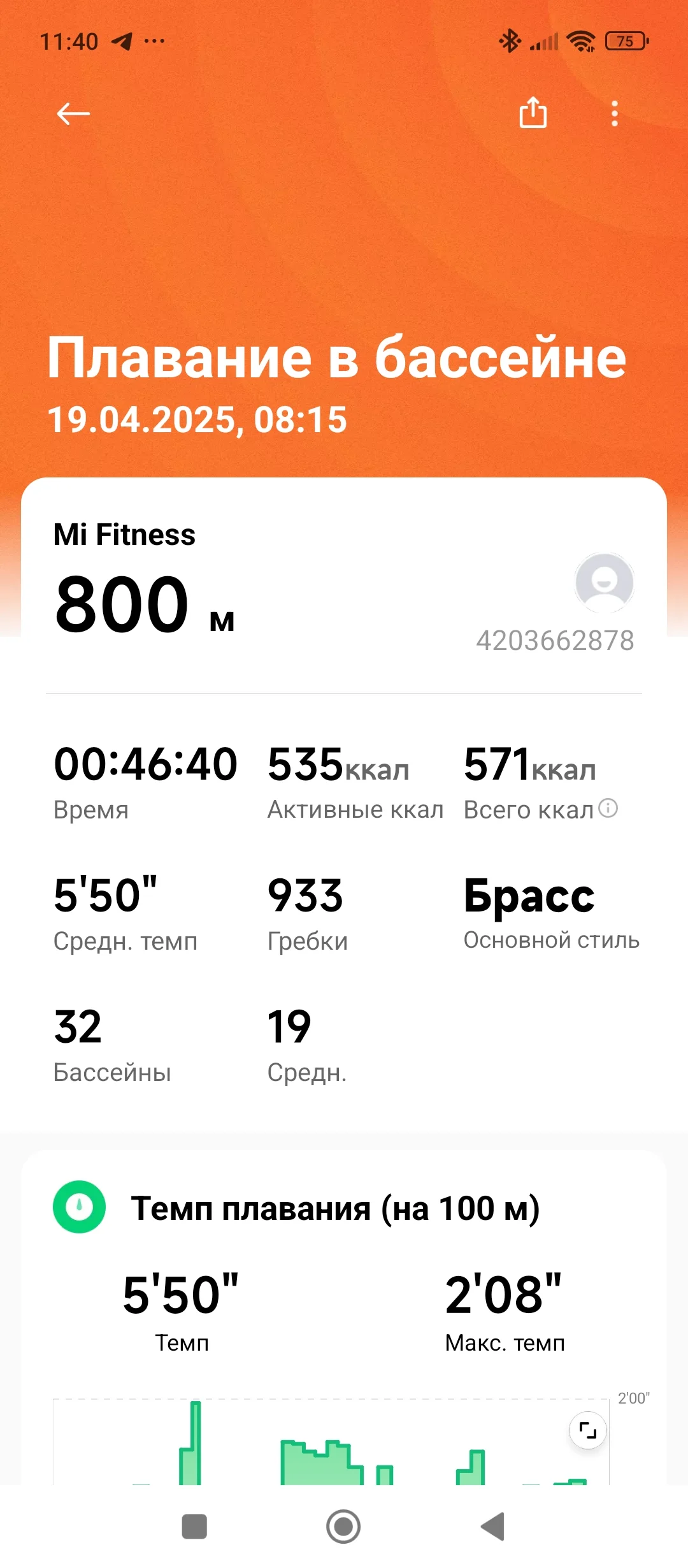This screenshot has width=688, height=1568.
Task: Open the user profile avatar
Action: tap(603, 581)
